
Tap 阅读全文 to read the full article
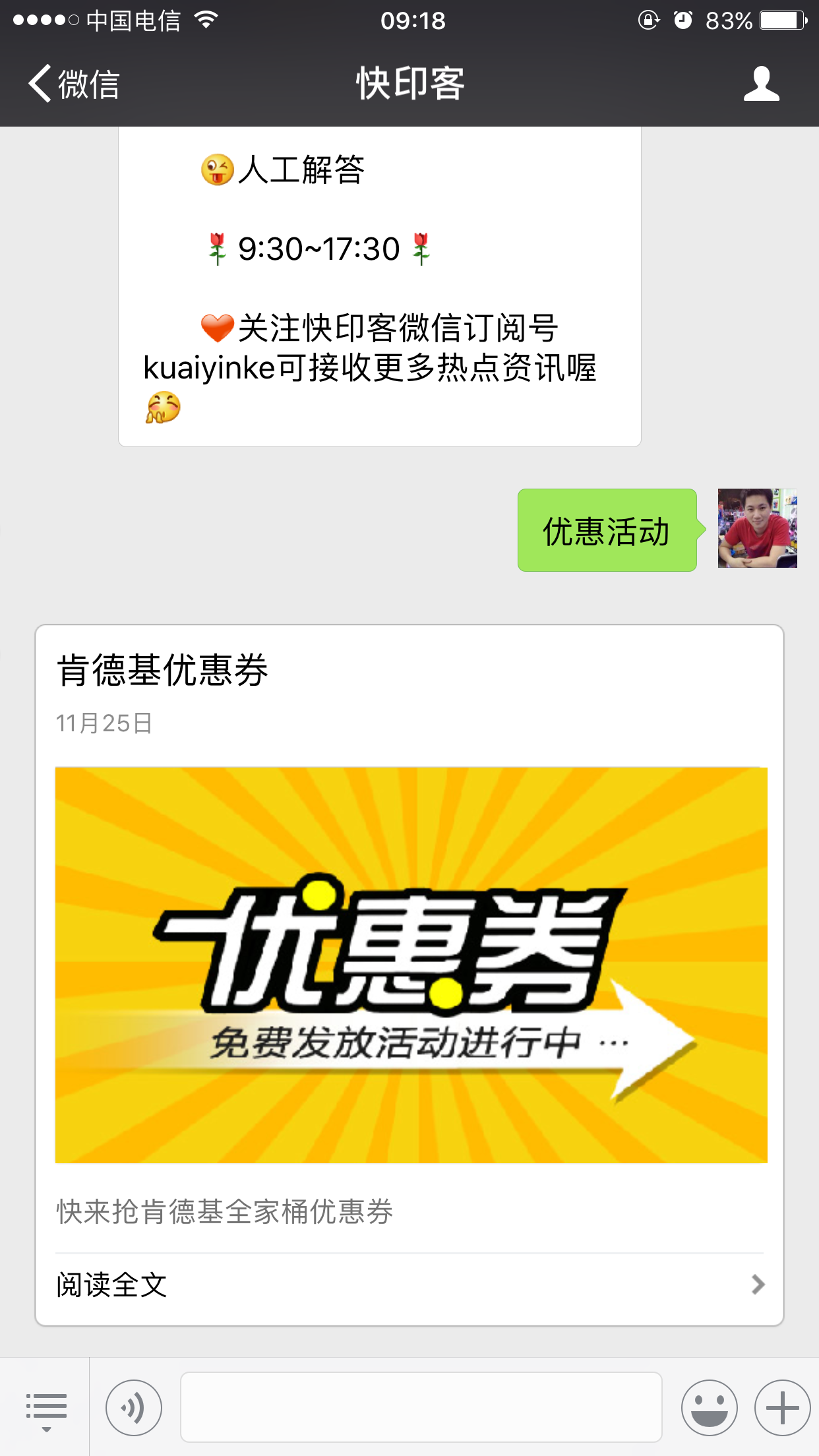pyautogui.click(x=409, y=1285)
